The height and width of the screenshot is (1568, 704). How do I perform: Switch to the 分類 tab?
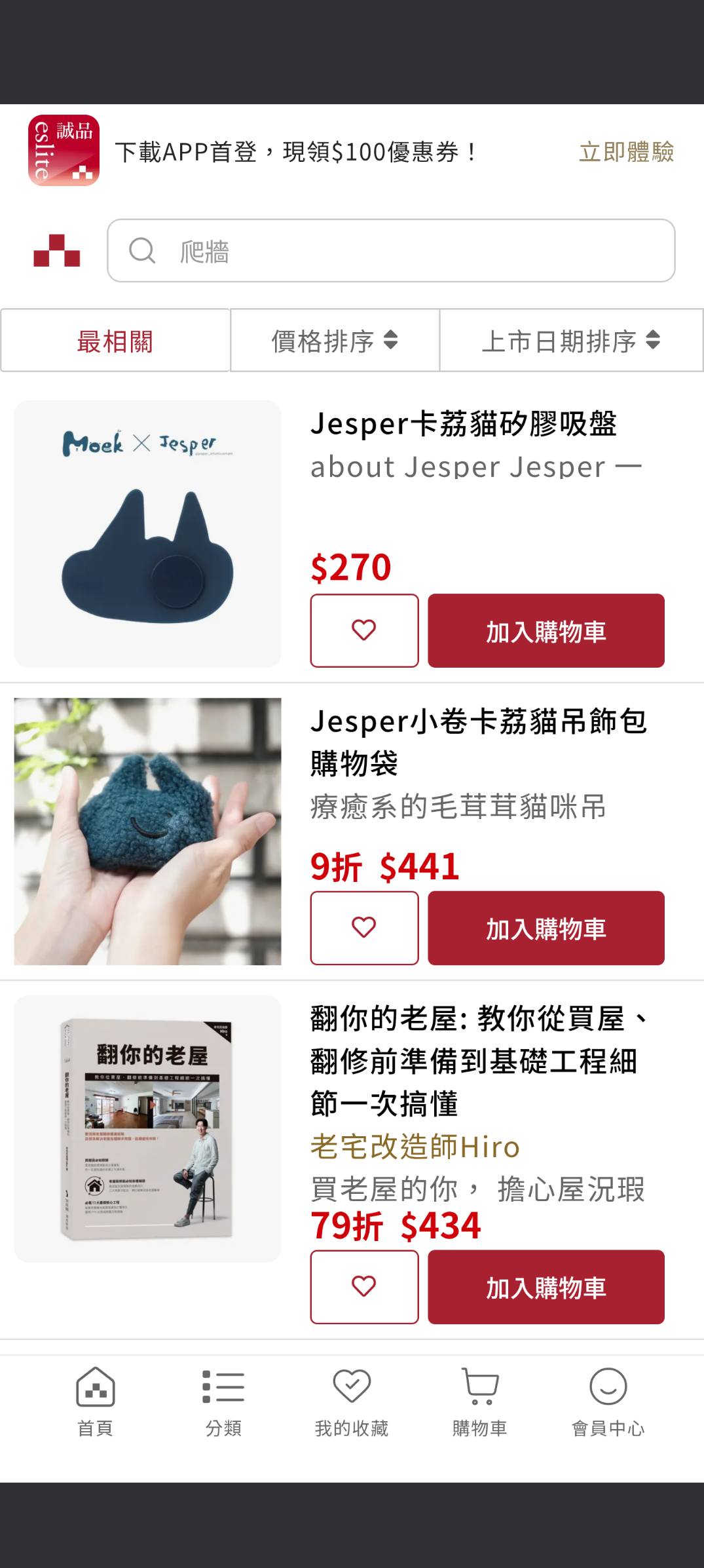coord(223,1401)
